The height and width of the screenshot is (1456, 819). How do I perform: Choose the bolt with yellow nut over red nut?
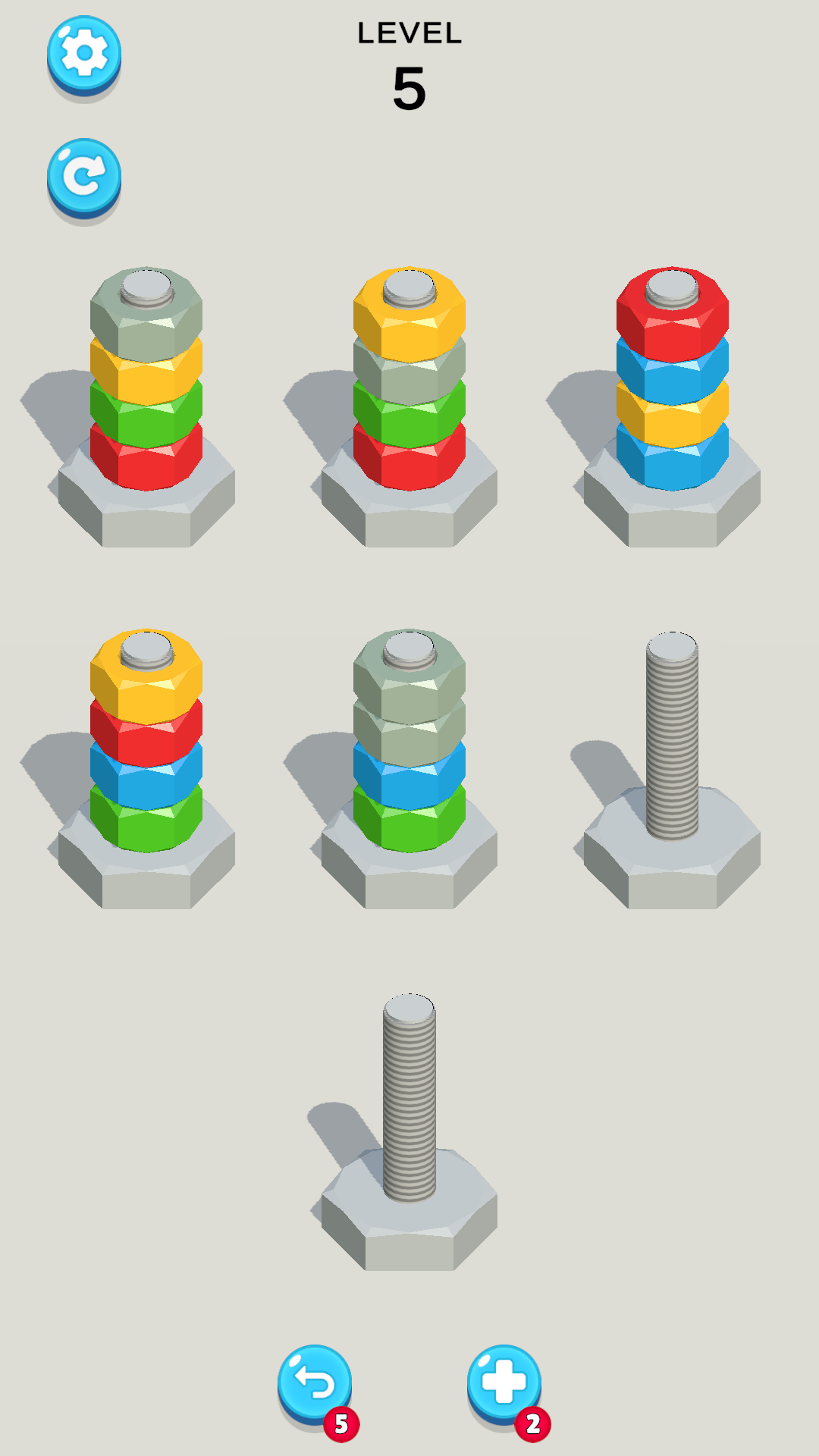point(146,766)
